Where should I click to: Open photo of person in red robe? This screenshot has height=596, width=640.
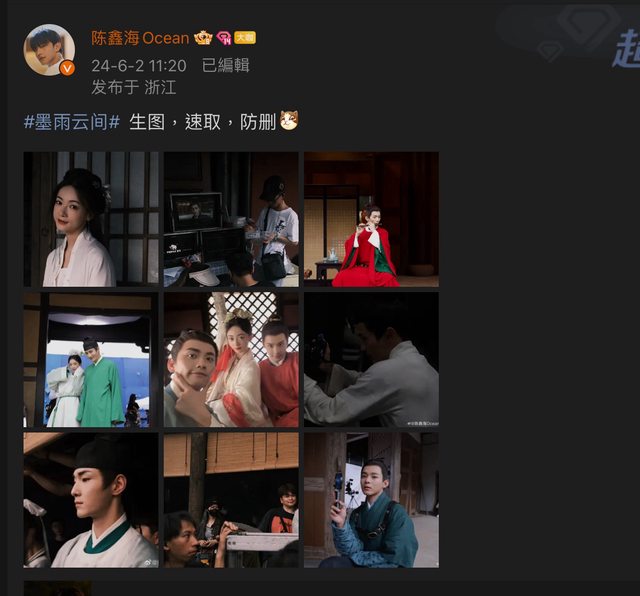click(x=371, y=219)
